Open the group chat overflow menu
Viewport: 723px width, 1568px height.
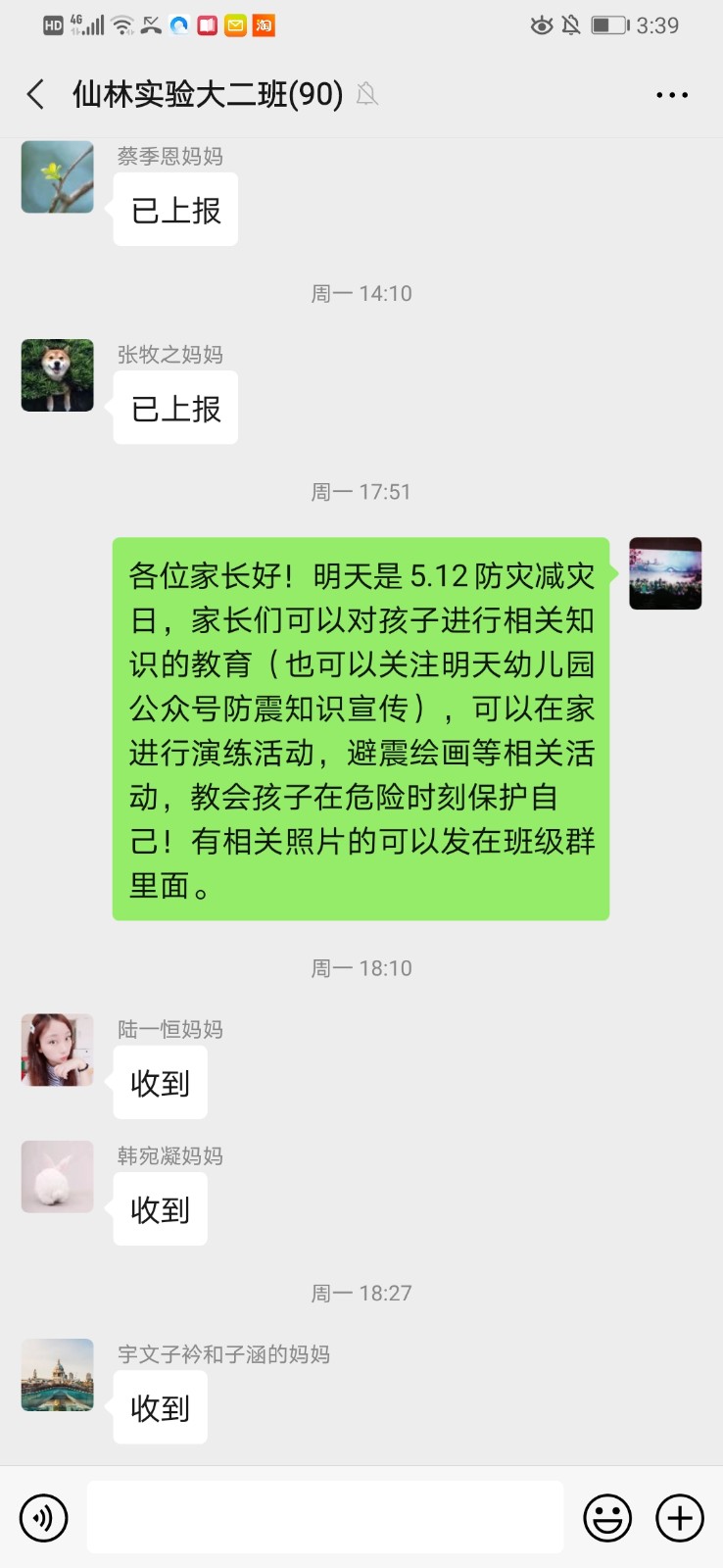671,95
